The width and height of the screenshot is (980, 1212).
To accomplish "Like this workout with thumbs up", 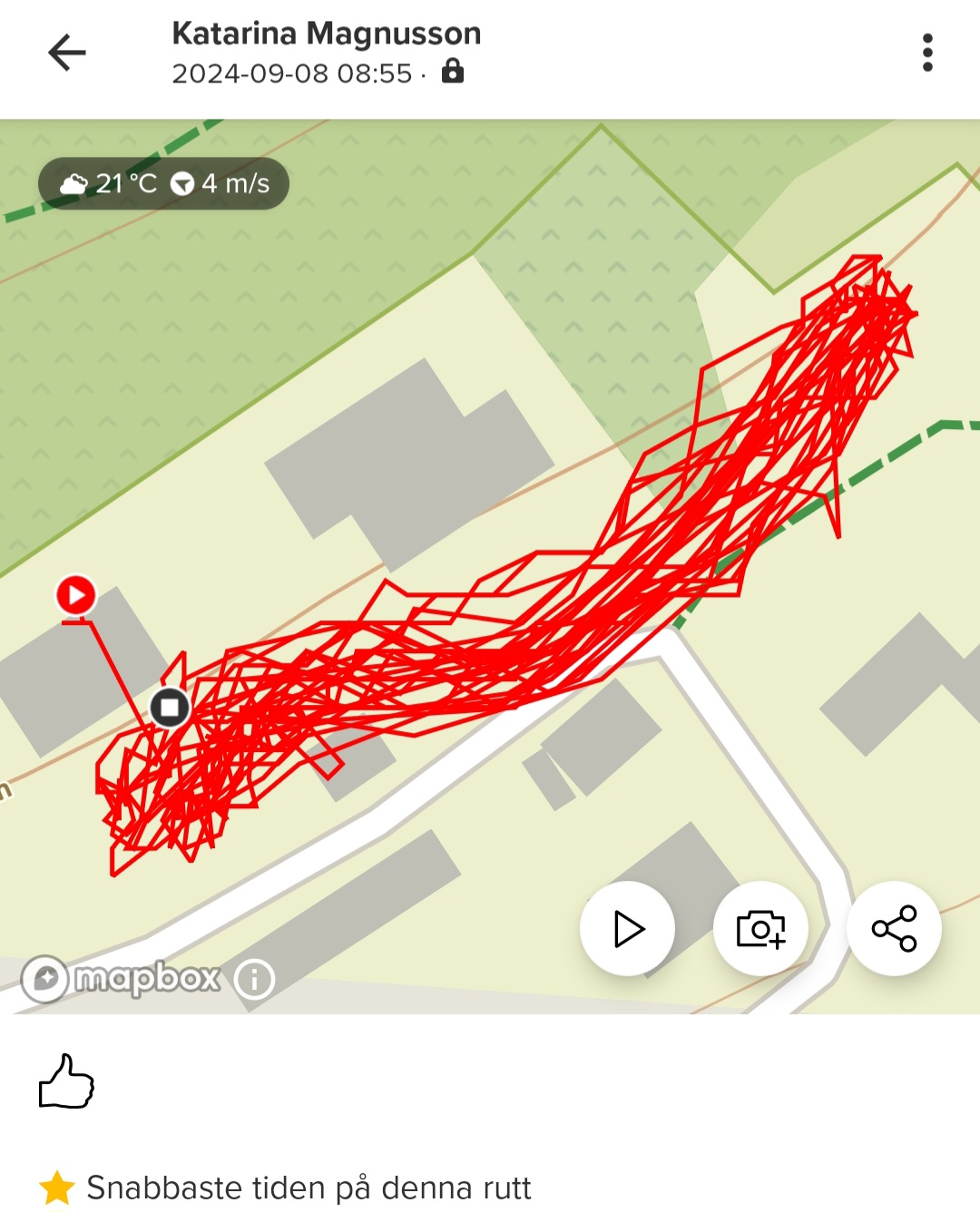I will (x=66, y=1081).
